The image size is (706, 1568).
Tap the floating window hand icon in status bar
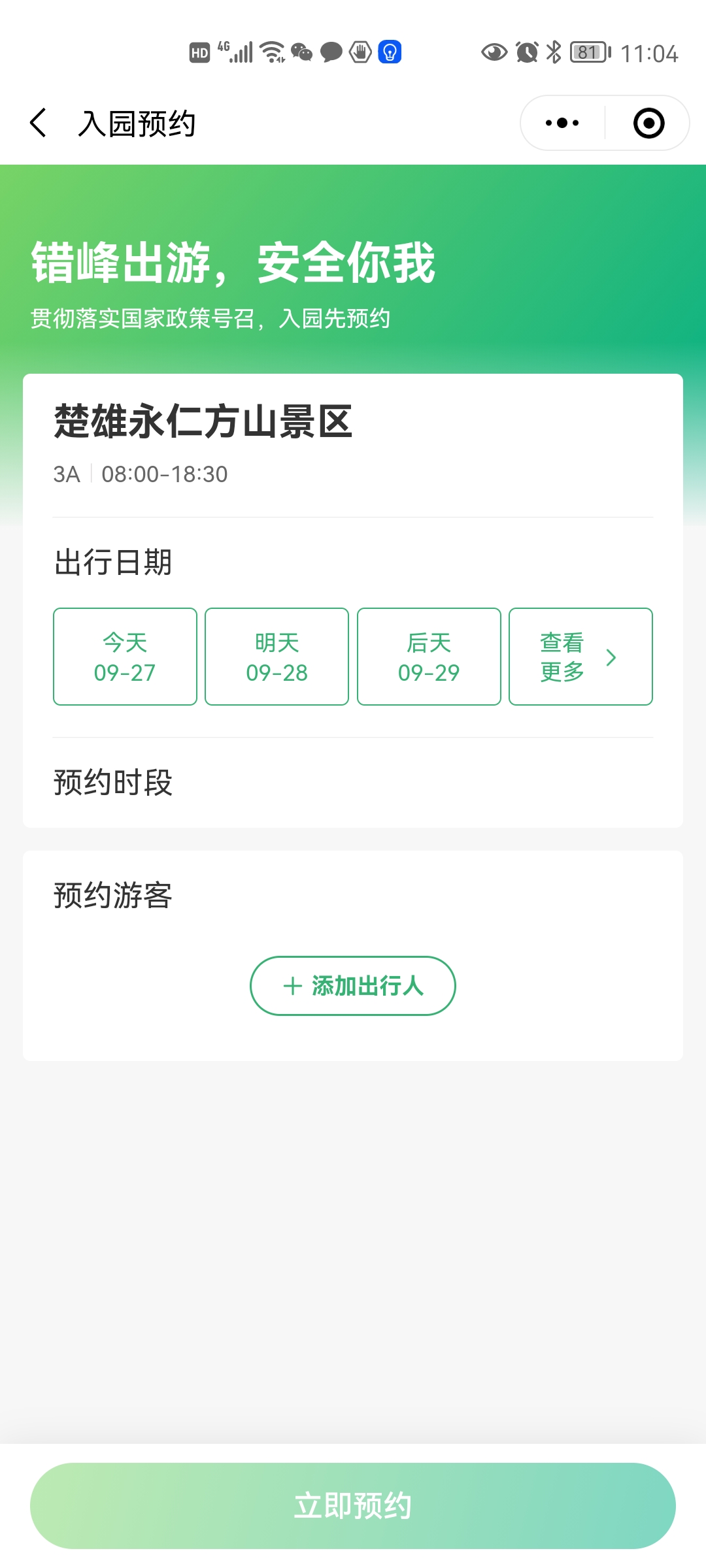click(360, 52)
